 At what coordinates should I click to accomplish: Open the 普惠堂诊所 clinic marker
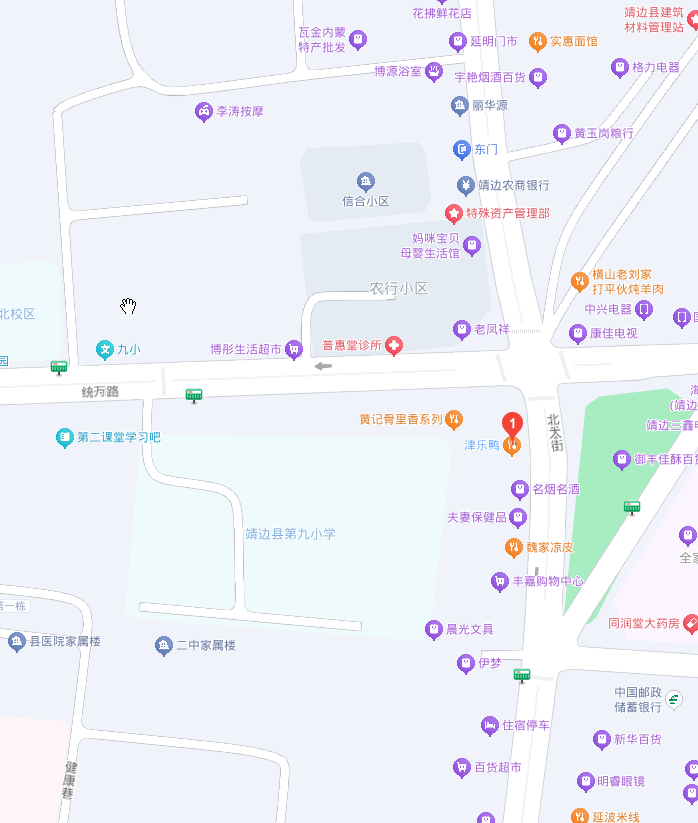click(395, 346)
